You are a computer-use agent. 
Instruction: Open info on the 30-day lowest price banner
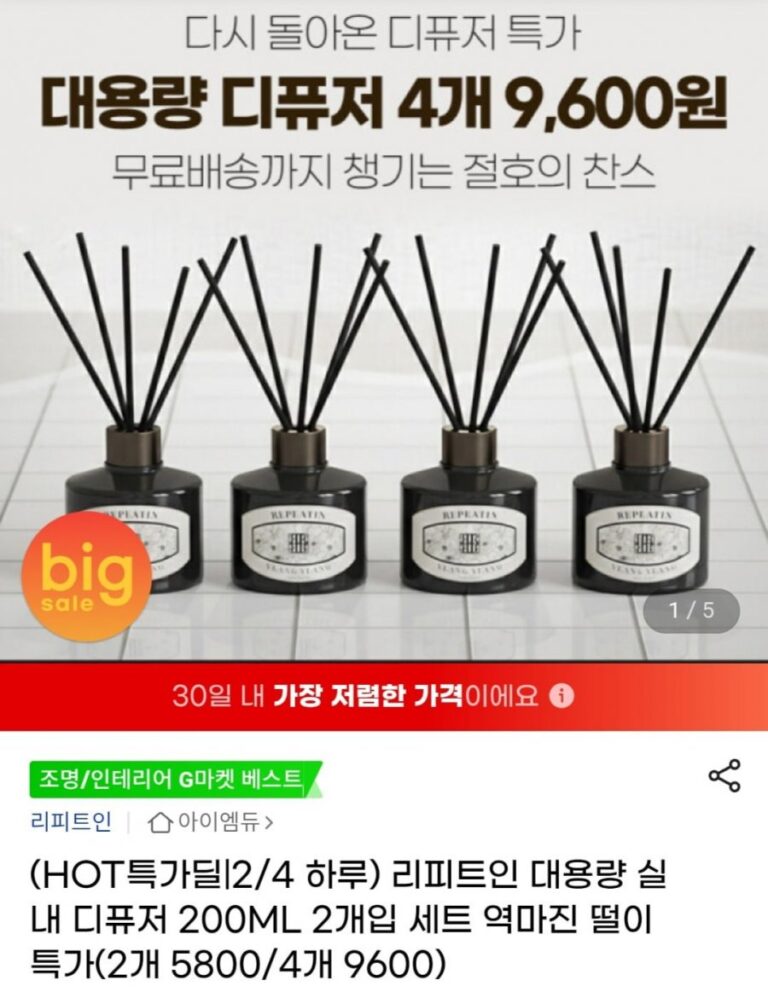point(563,696)
